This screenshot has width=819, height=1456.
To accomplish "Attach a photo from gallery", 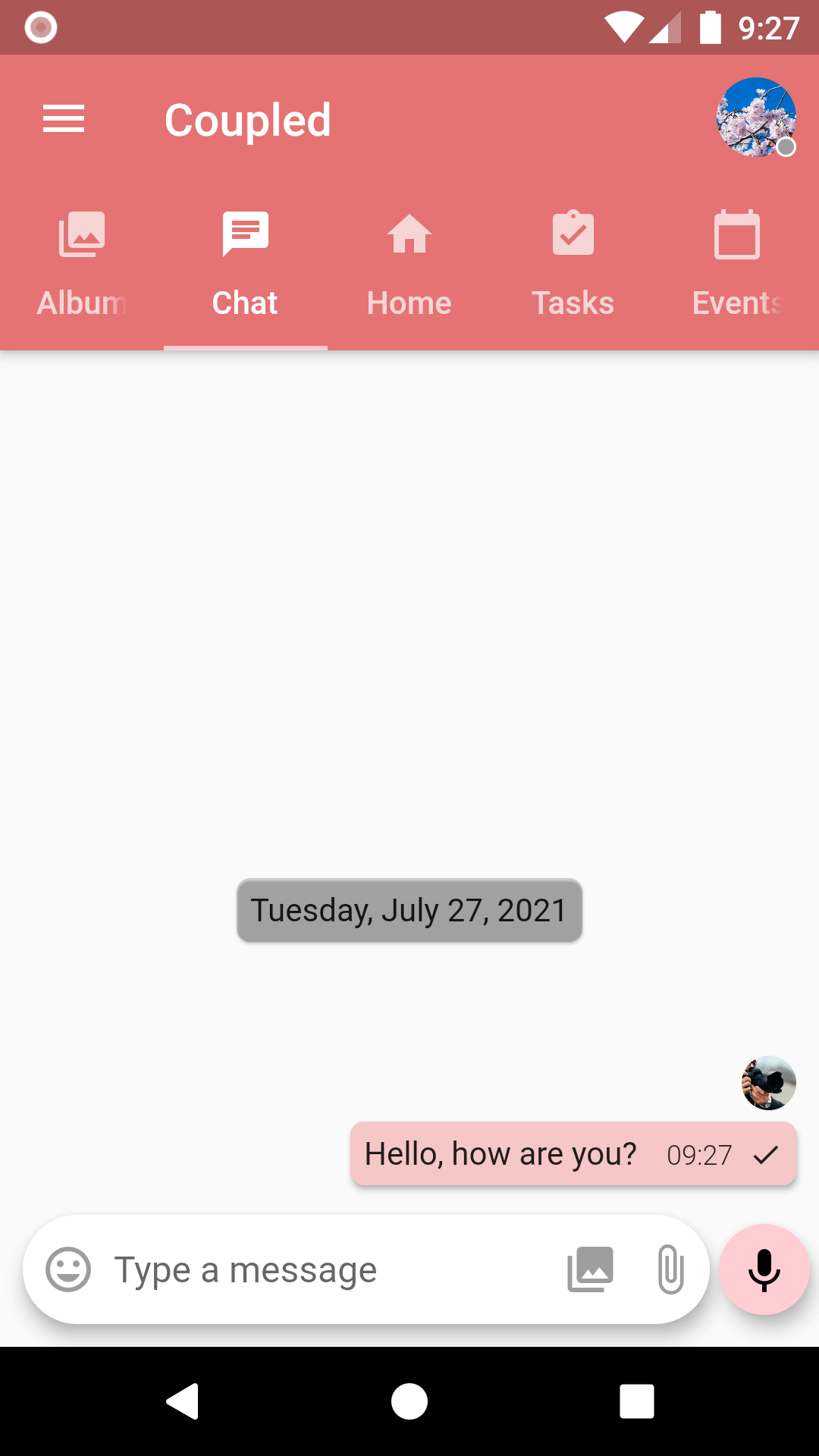I will pyautogui.click(x=591, y=1269).
